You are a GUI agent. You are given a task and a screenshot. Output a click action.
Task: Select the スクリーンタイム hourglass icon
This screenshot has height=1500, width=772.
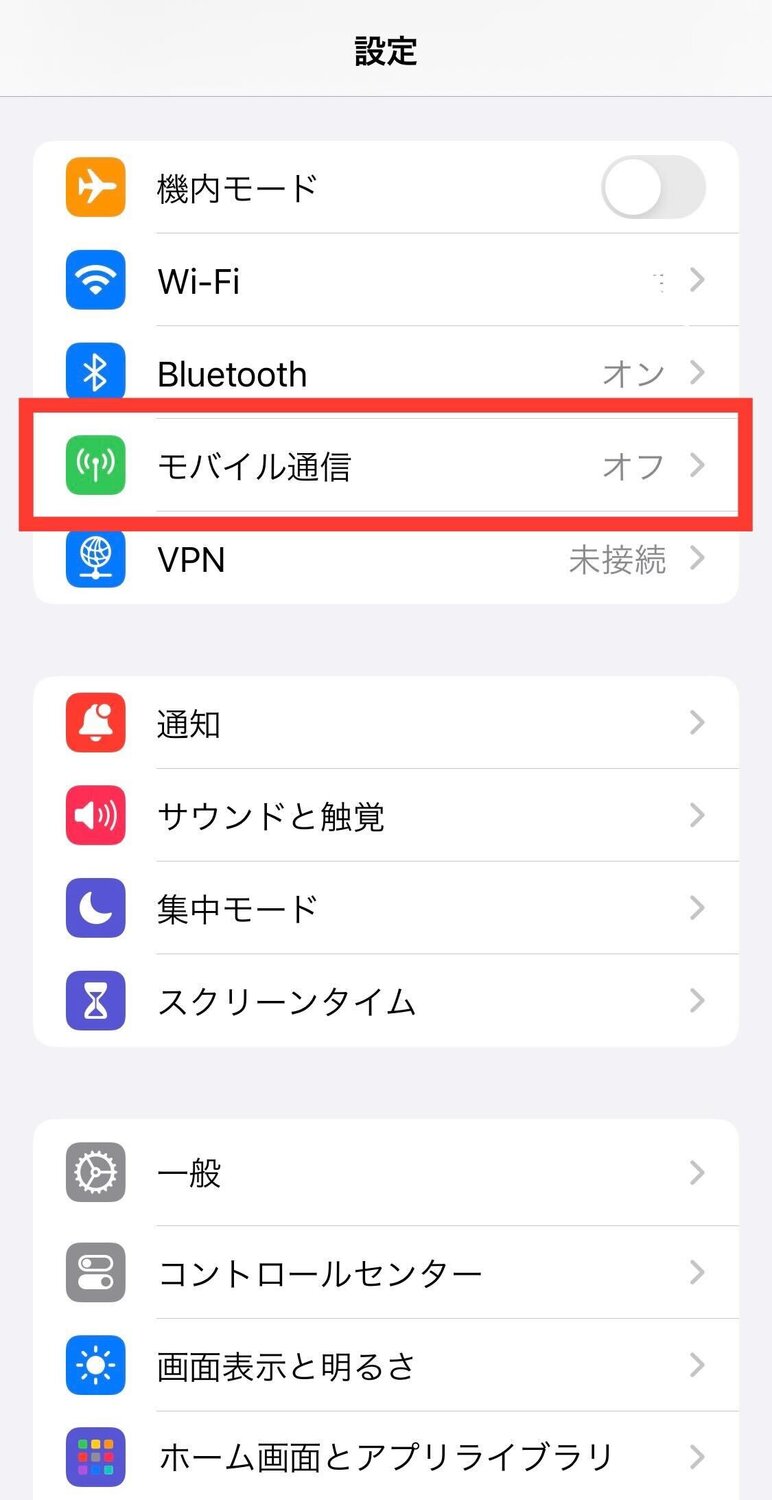pyautogui.click(x=95, y=1000)
